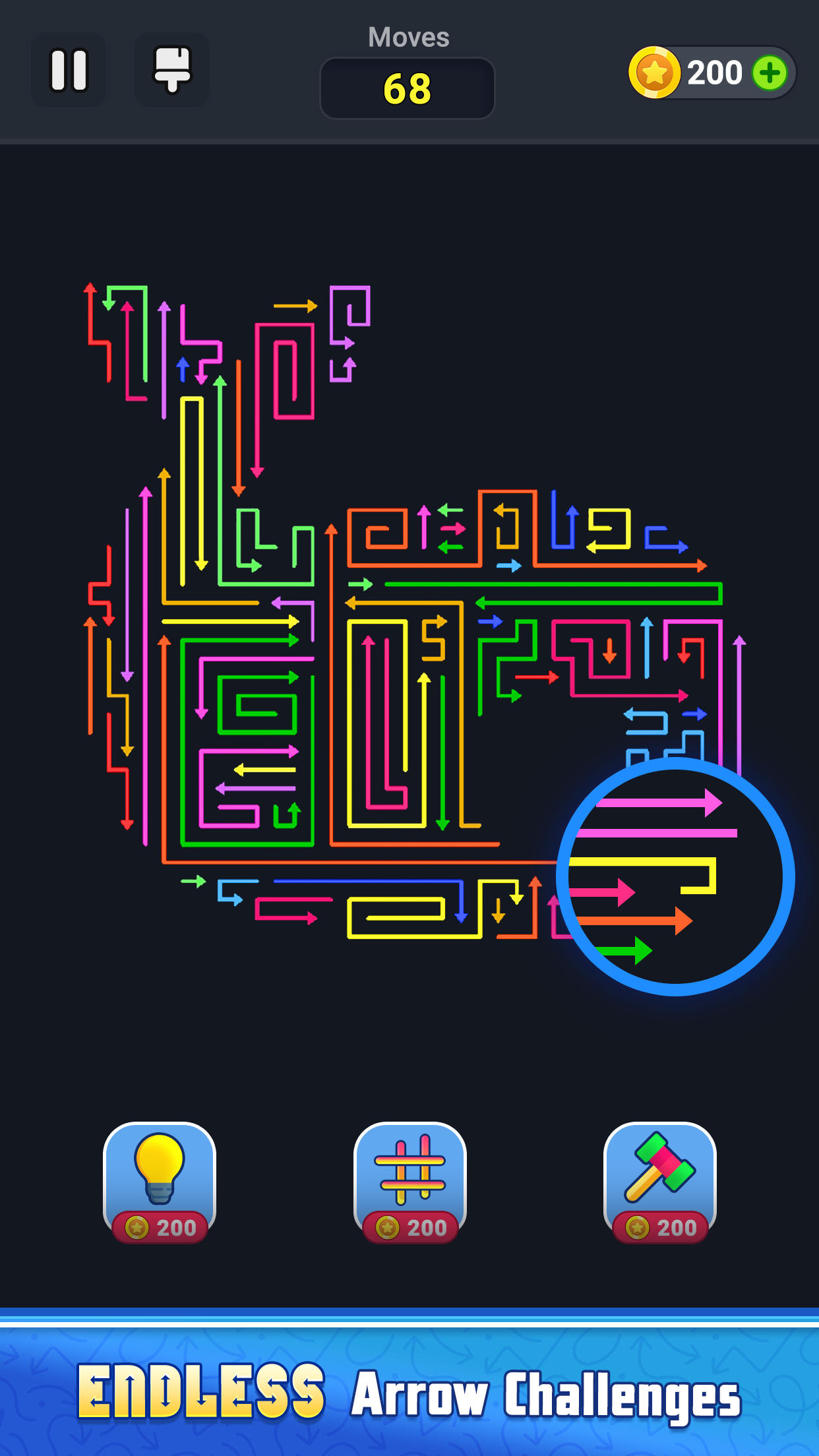
Task: Pause the game
Action: pos(69,71)
